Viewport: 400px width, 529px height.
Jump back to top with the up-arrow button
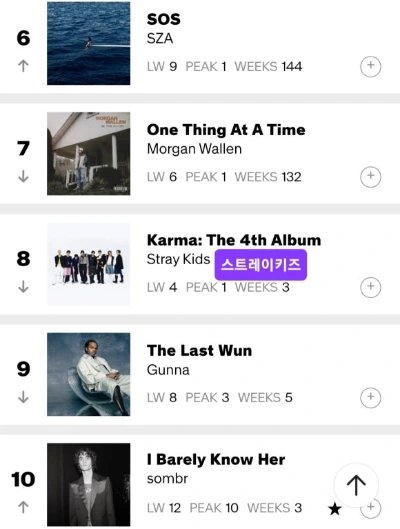click(x=356, y=485)
